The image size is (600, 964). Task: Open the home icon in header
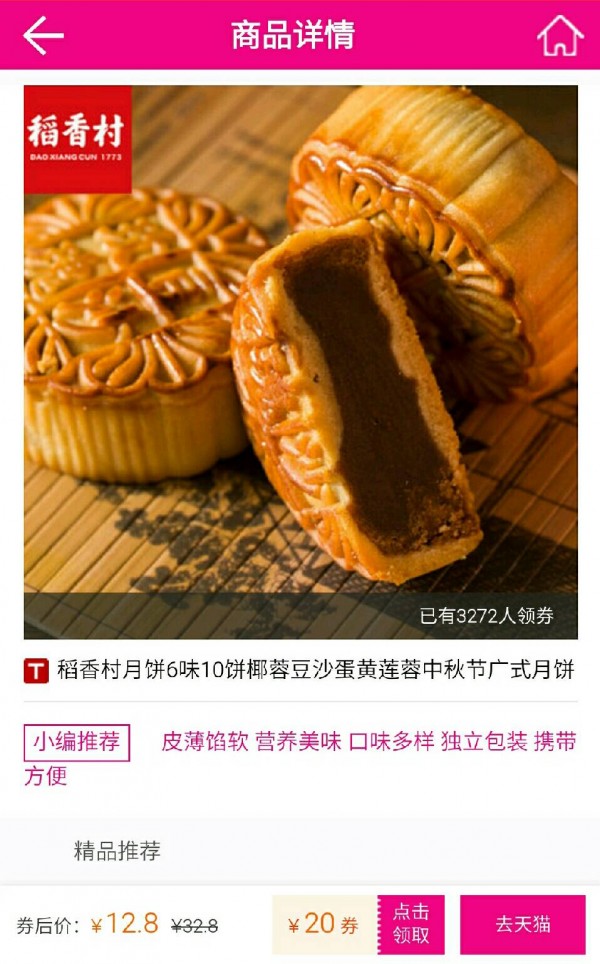click(559, 36)
